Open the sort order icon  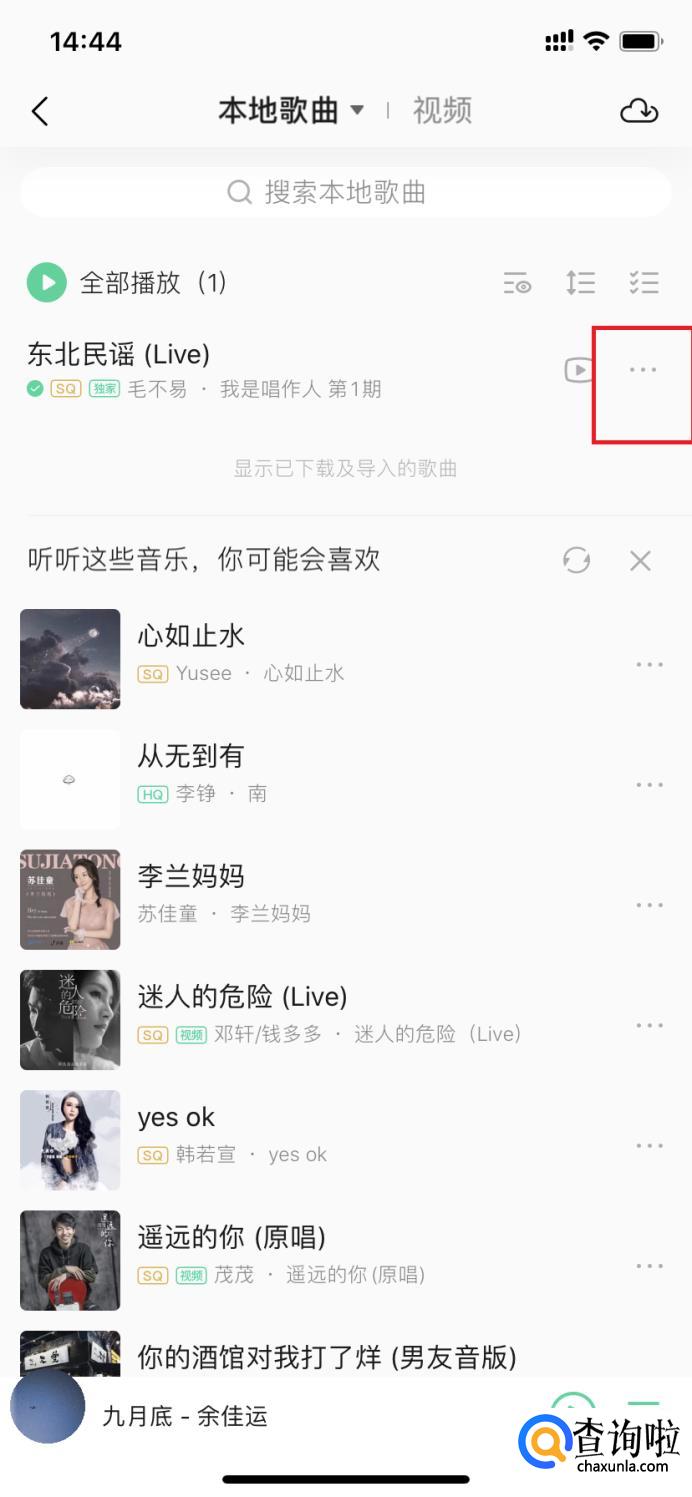click(580, 283)
